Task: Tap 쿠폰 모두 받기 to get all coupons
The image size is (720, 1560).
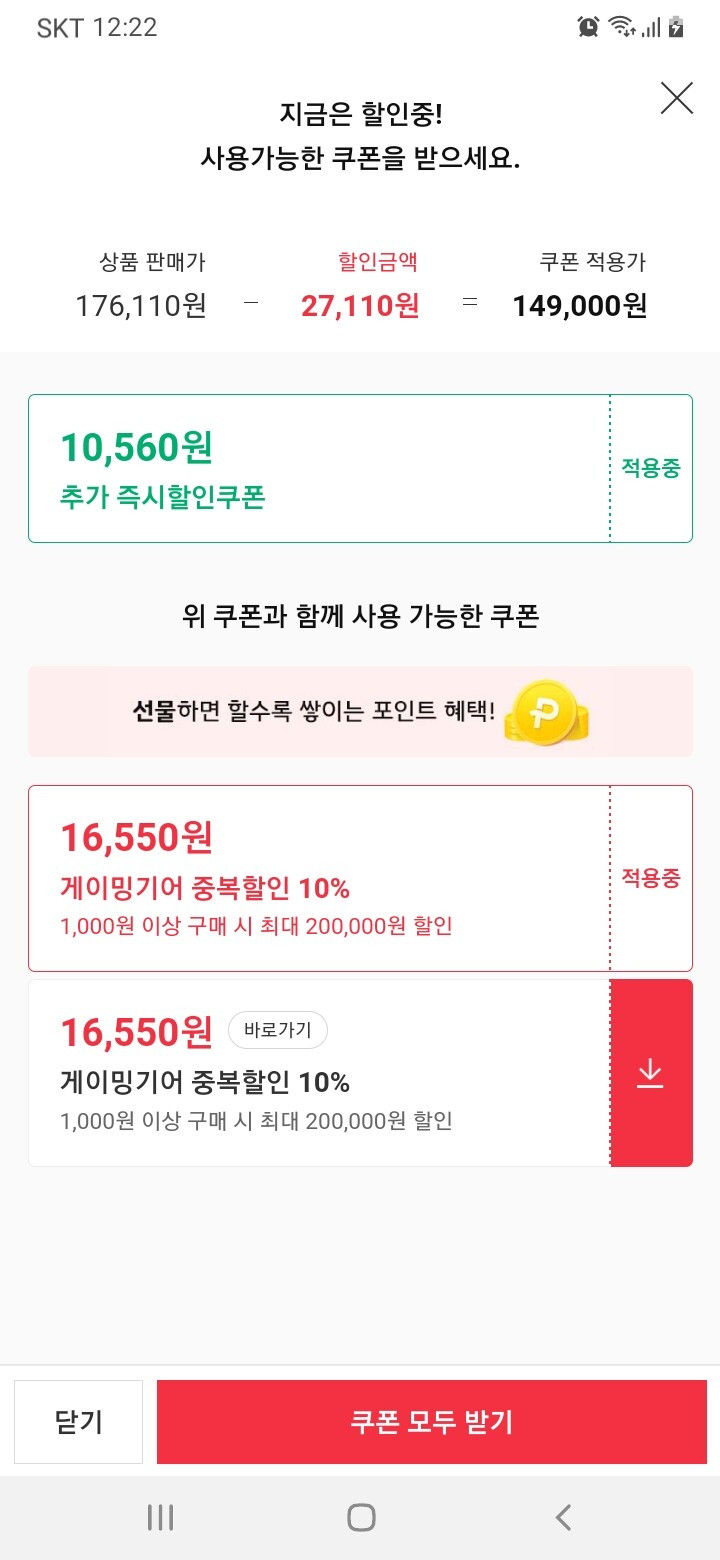Action: coord(432,1422)
